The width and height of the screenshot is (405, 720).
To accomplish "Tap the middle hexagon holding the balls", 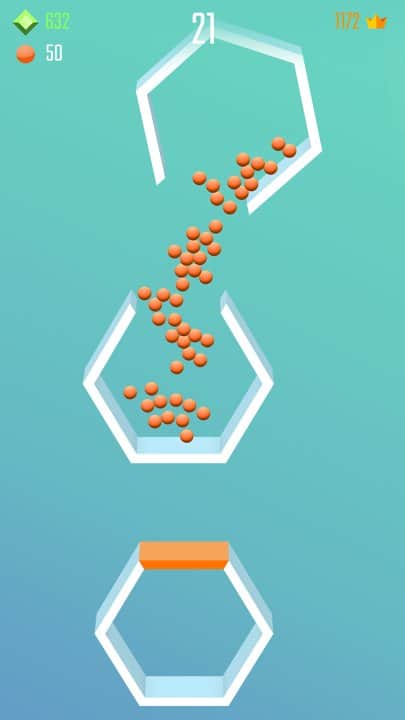I will 178,377.
